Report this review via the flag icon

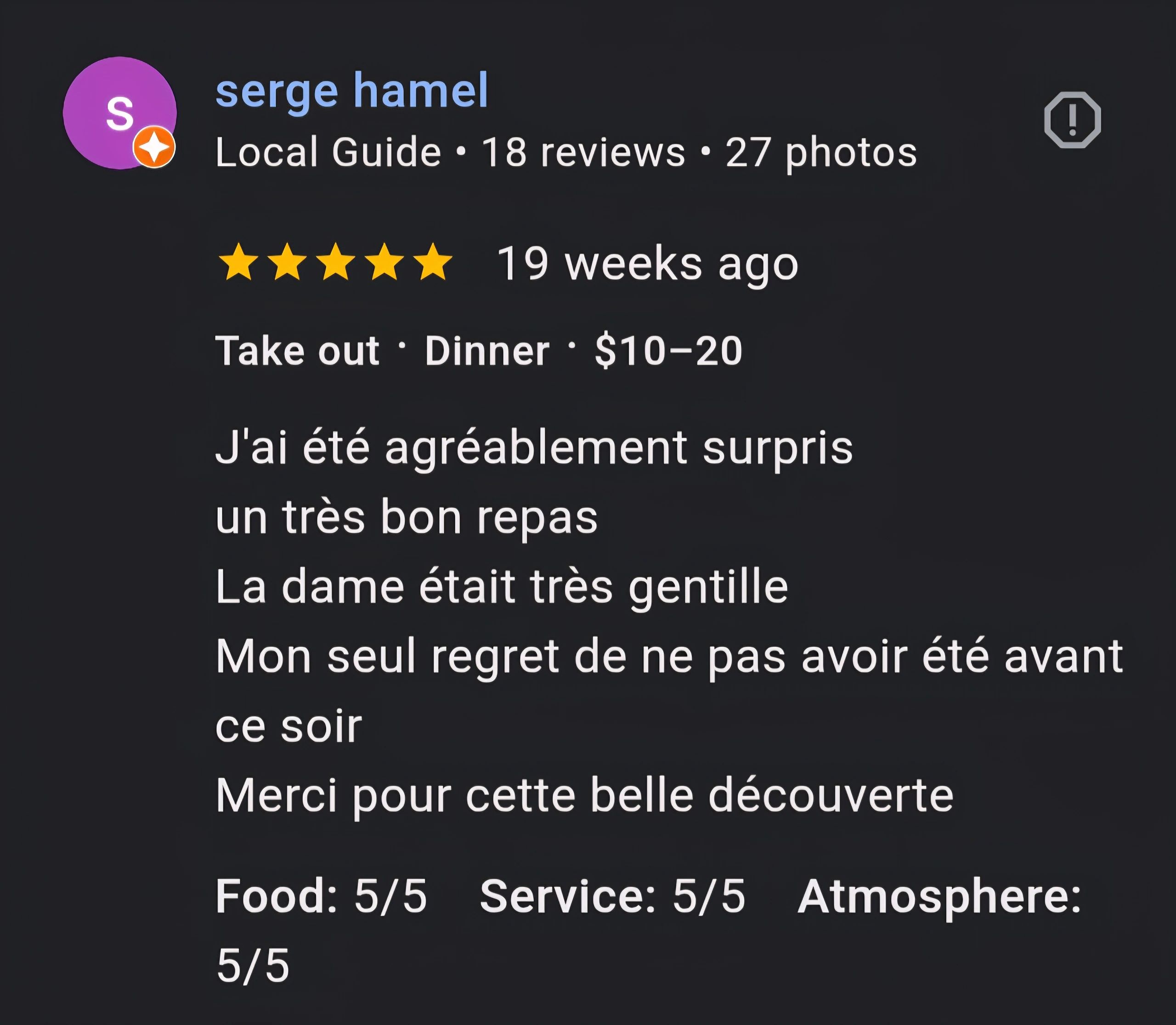[x=1072, y=120]
